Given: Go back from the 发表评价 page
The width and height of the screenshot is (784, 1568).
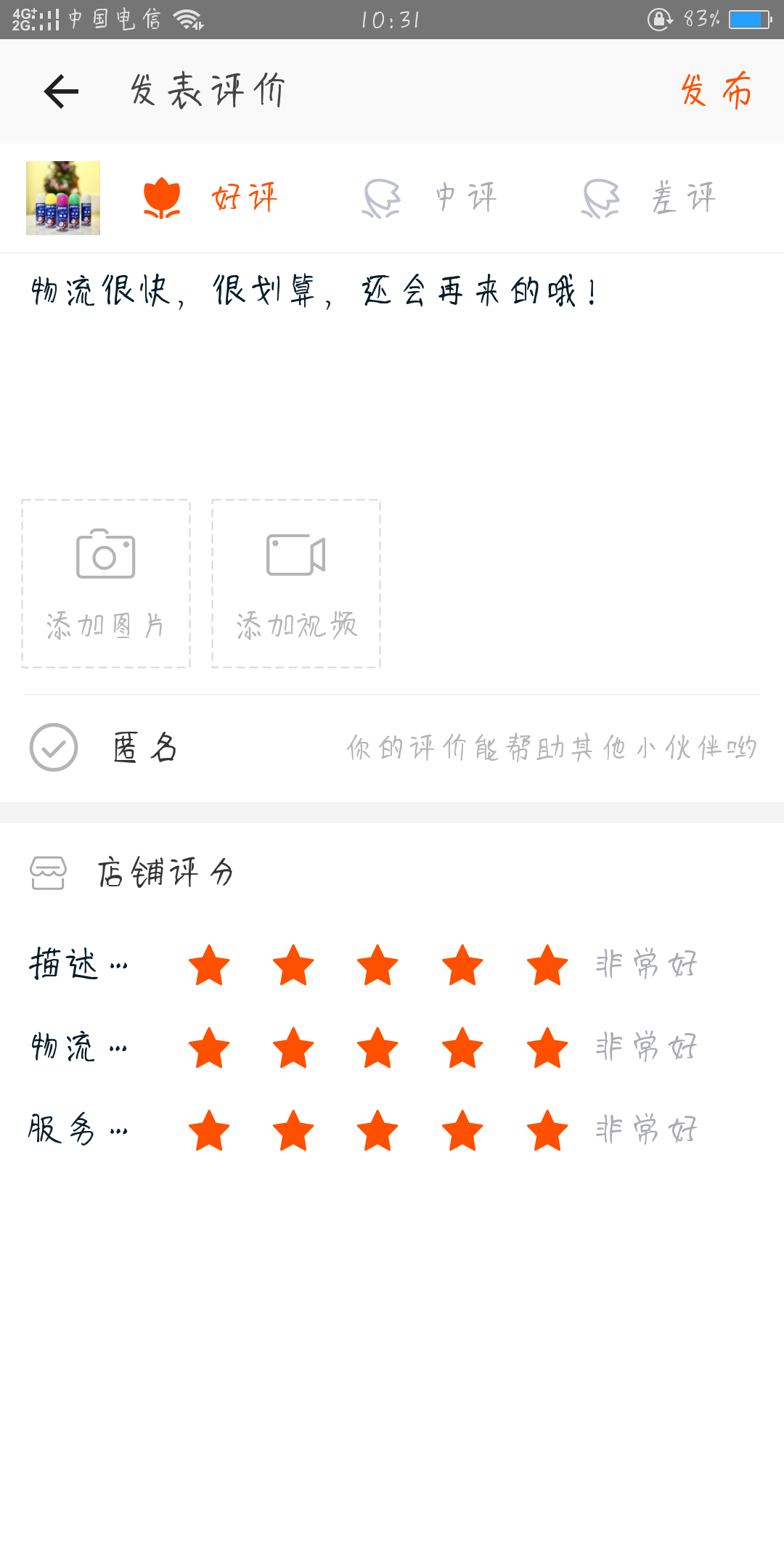Looking at the screenshot, I should click(61, 91).
